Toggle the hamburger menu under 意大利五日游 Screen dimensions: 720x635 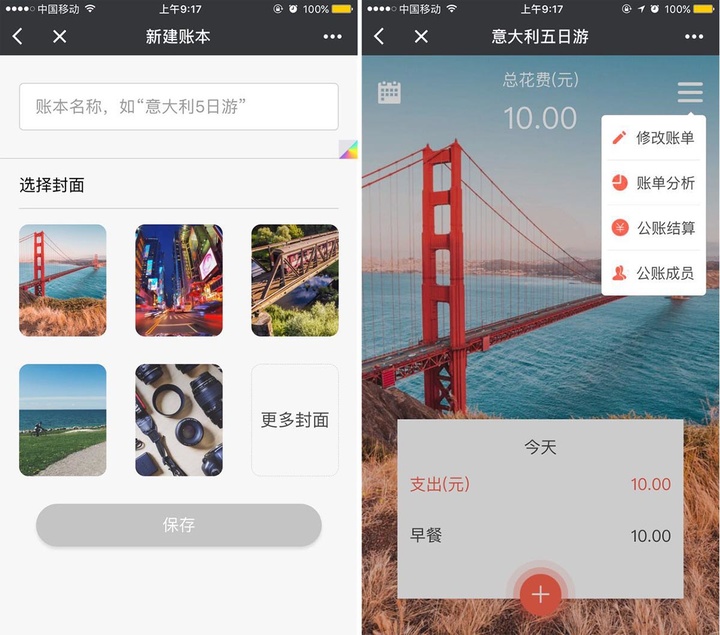(690, 93)
